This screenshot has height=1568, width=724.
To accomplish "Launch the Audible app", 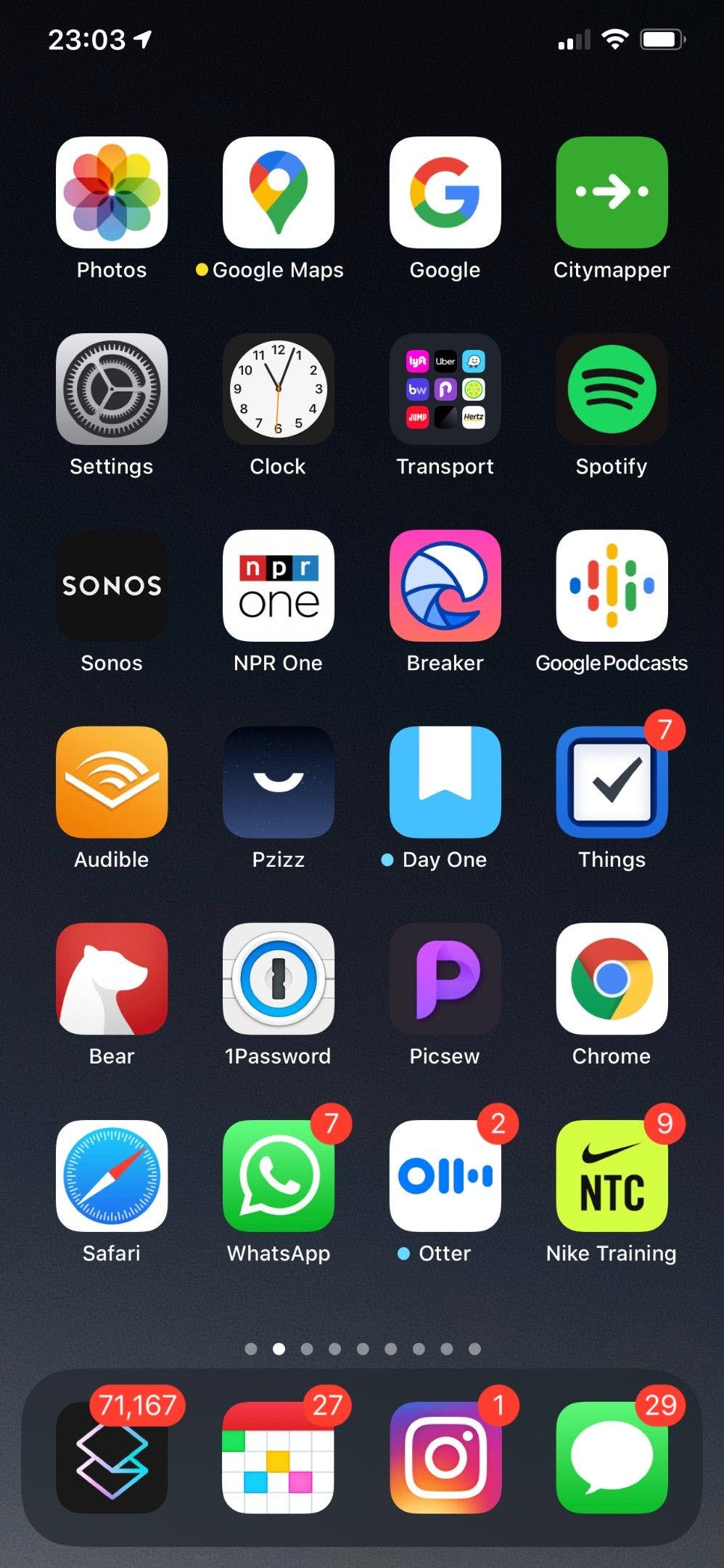I will click(112, 783).
